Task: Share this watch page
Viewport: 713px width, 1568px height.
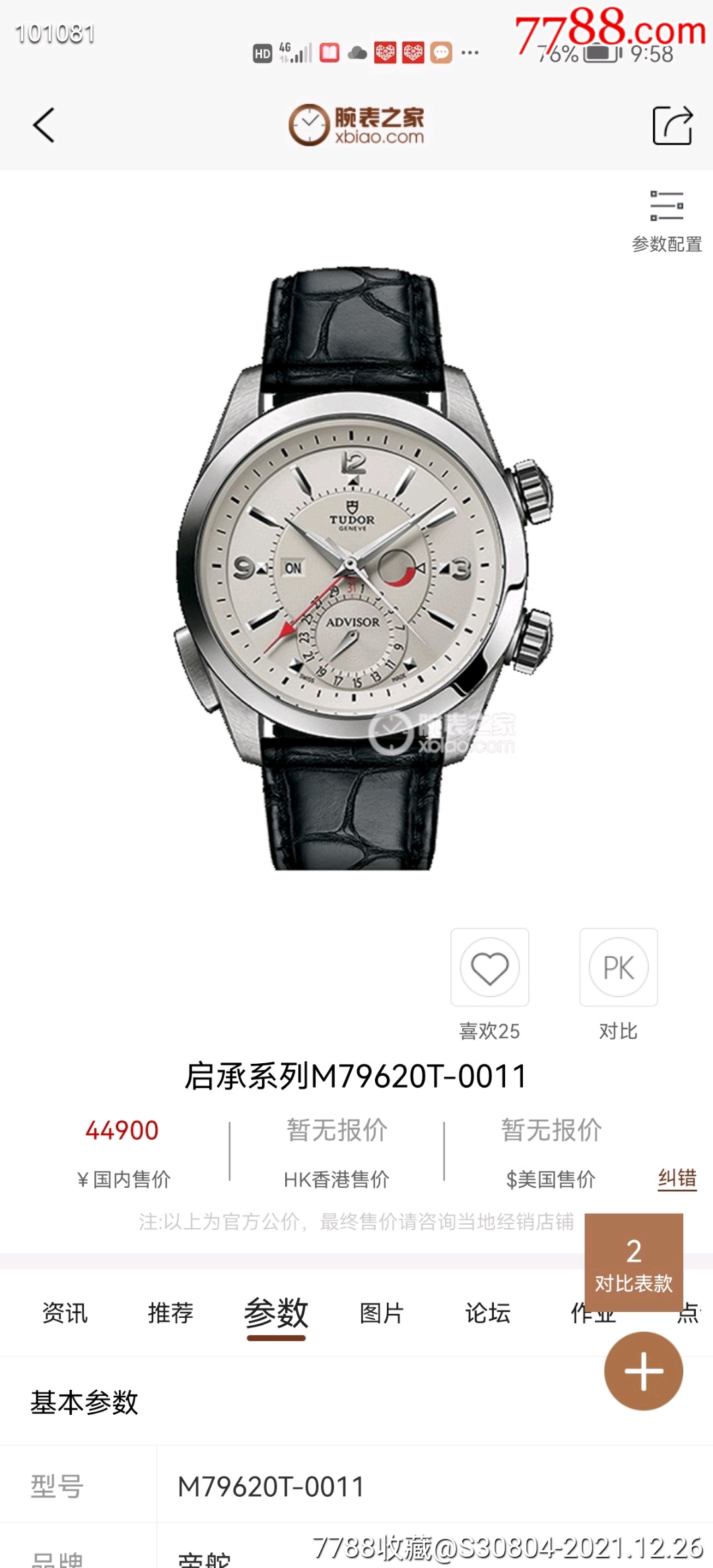Action: tap(672, 125)
